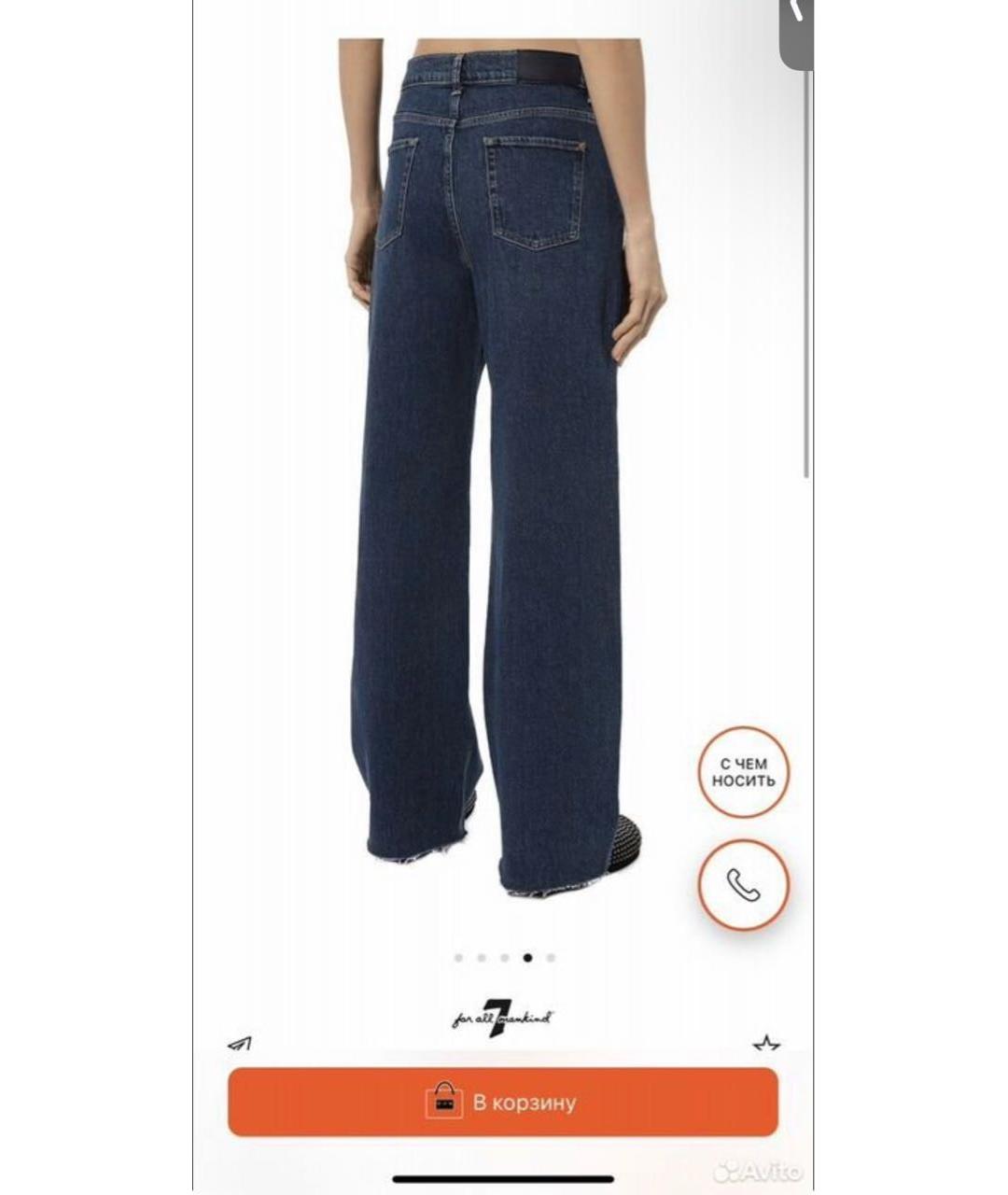The image size is (1008, 1195).
Task: Tap the white circle around the phone icon
Action: 742,885
